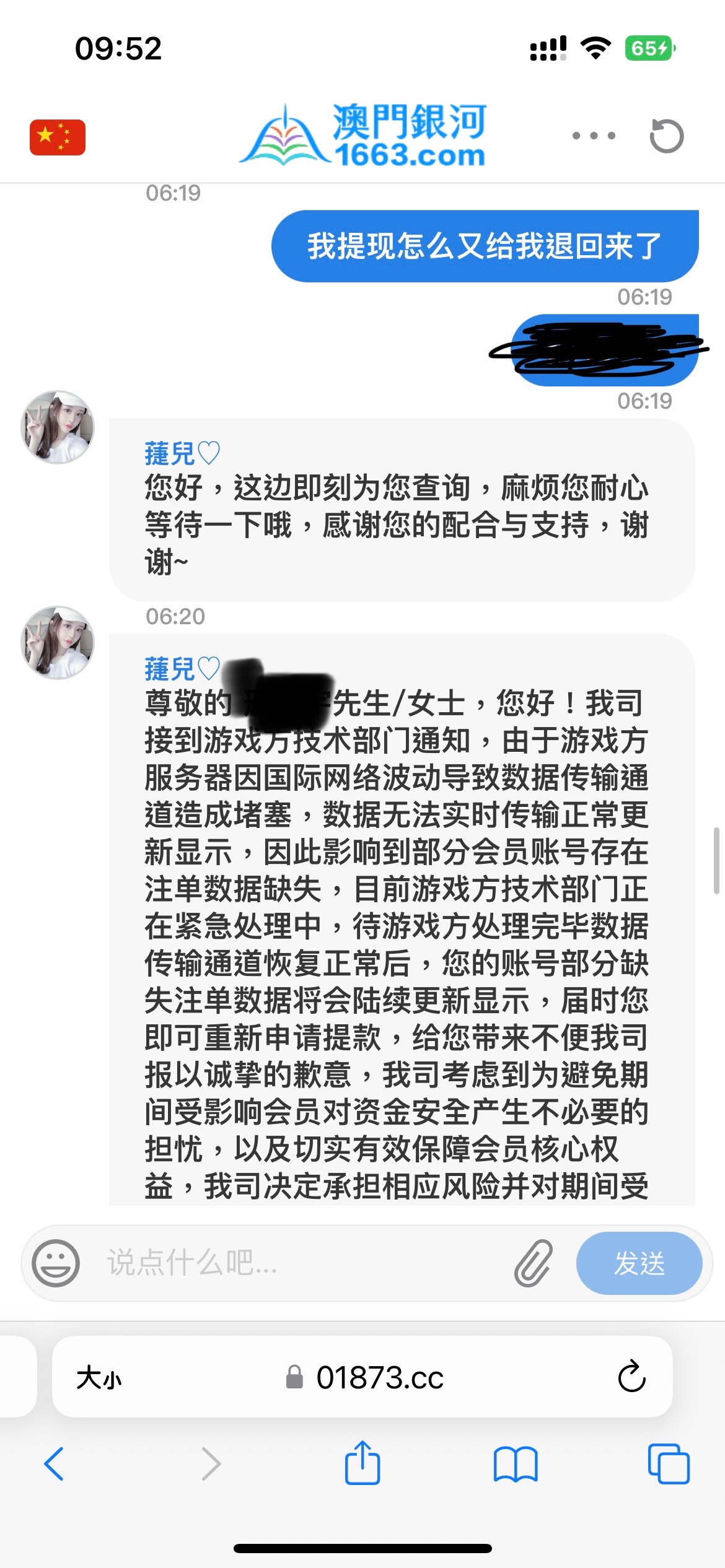
Task: Go back in Safari
Action: coord(55,1464)
